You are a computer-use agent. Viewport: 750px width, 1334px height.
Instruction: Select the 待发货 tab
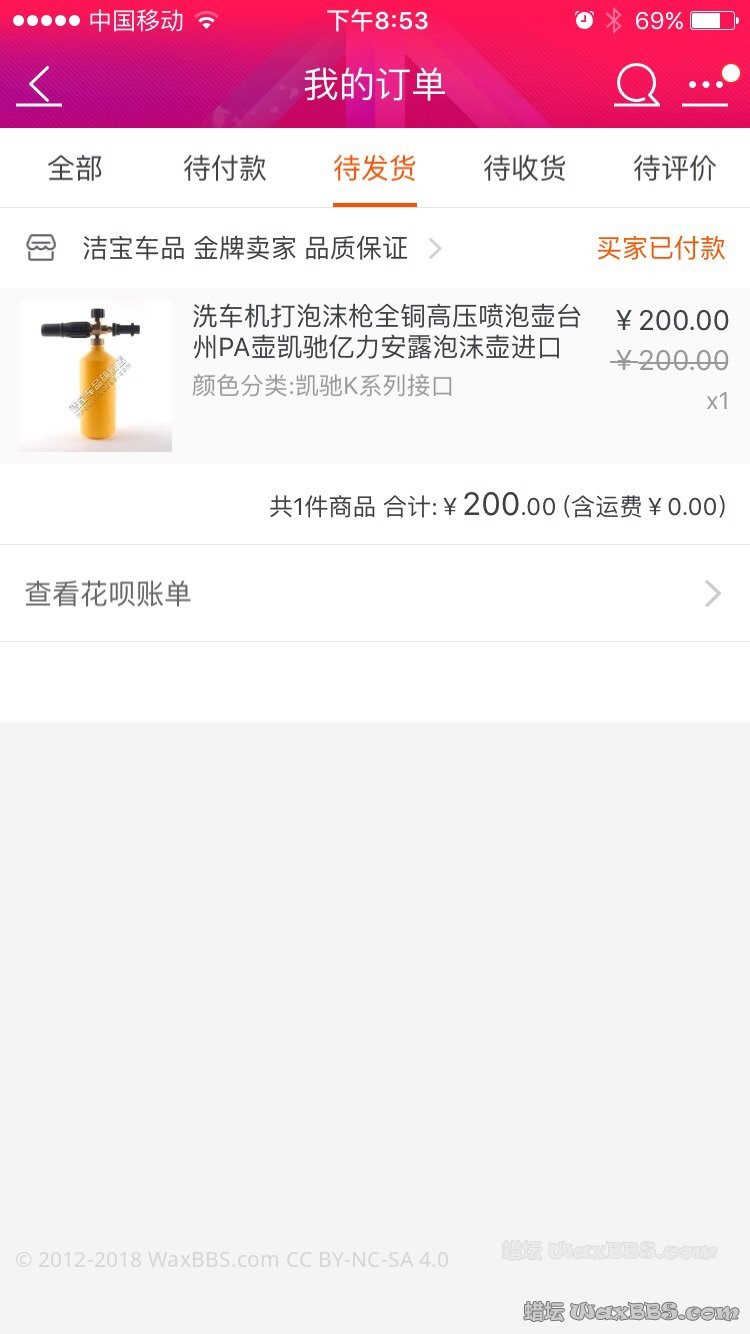click(x=375, y=168)
